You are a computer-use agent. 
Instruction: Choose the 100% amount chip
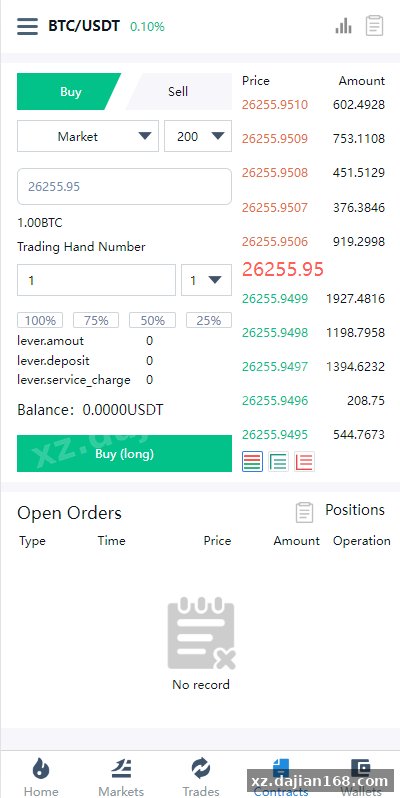[40, 320]
